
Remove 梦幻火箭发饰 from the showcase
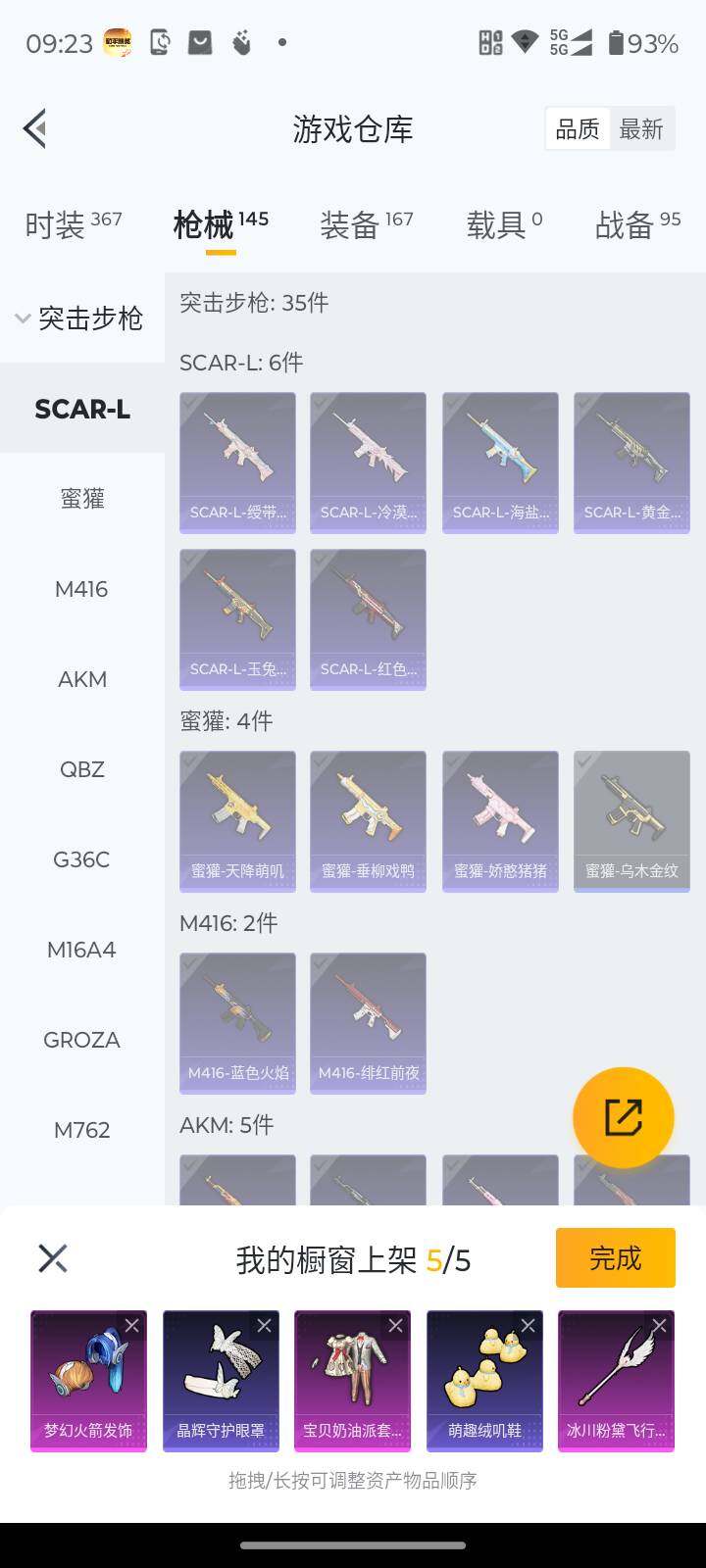point(132,1326)
